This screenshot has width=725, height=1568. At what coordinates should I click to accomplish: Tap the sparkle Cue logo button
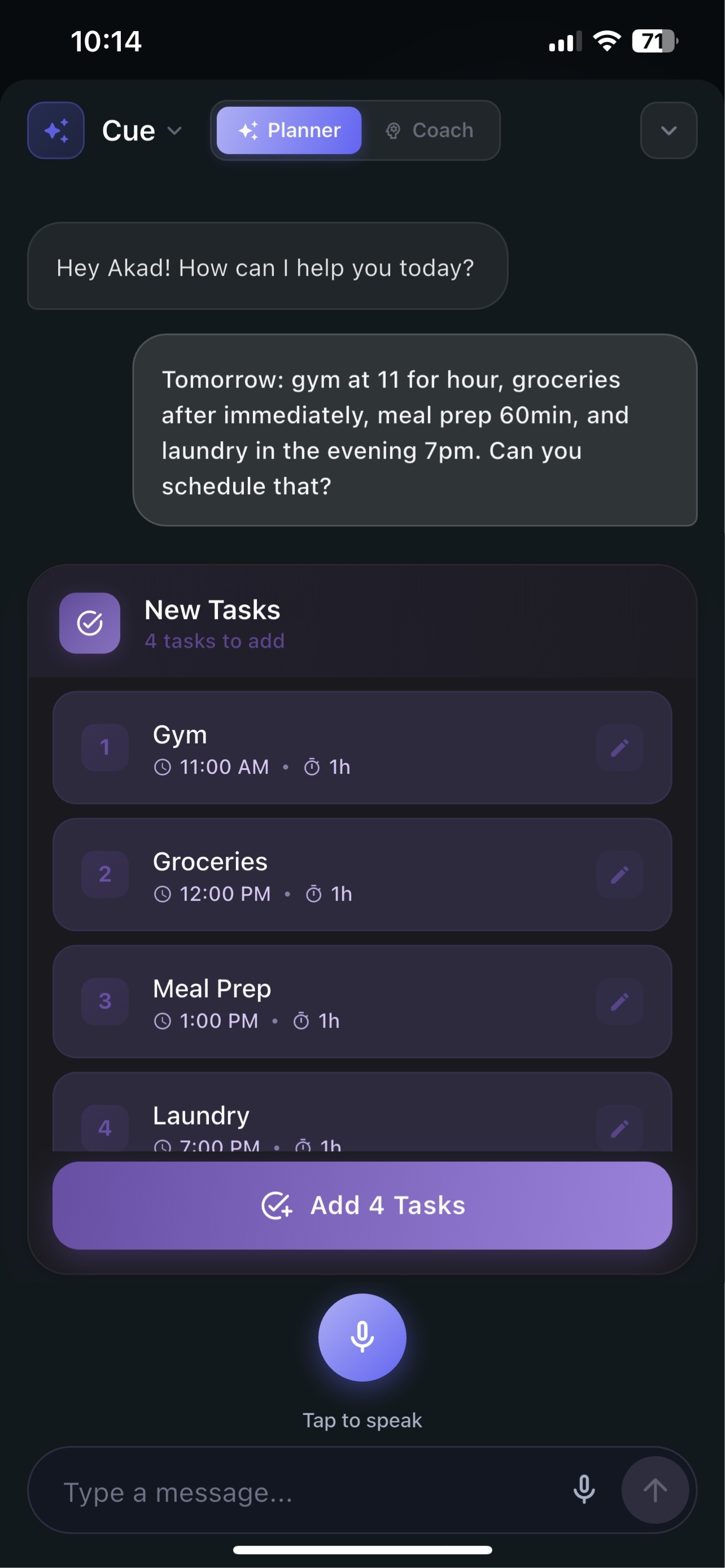(x=56, y=131)
